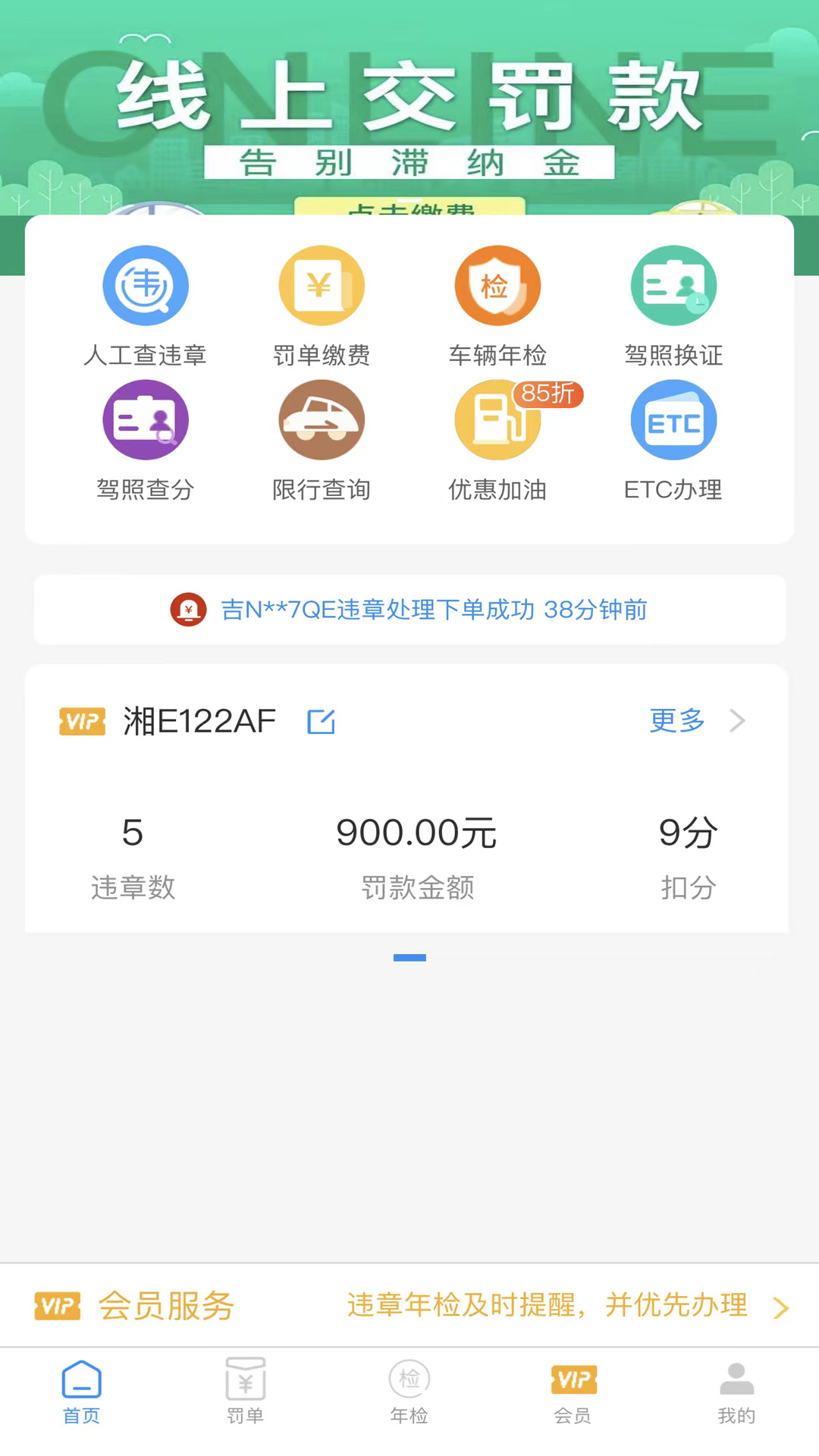The image size is (819, 1456).
Task: Check license points via 驾照查分
Action: coord(146,440)
